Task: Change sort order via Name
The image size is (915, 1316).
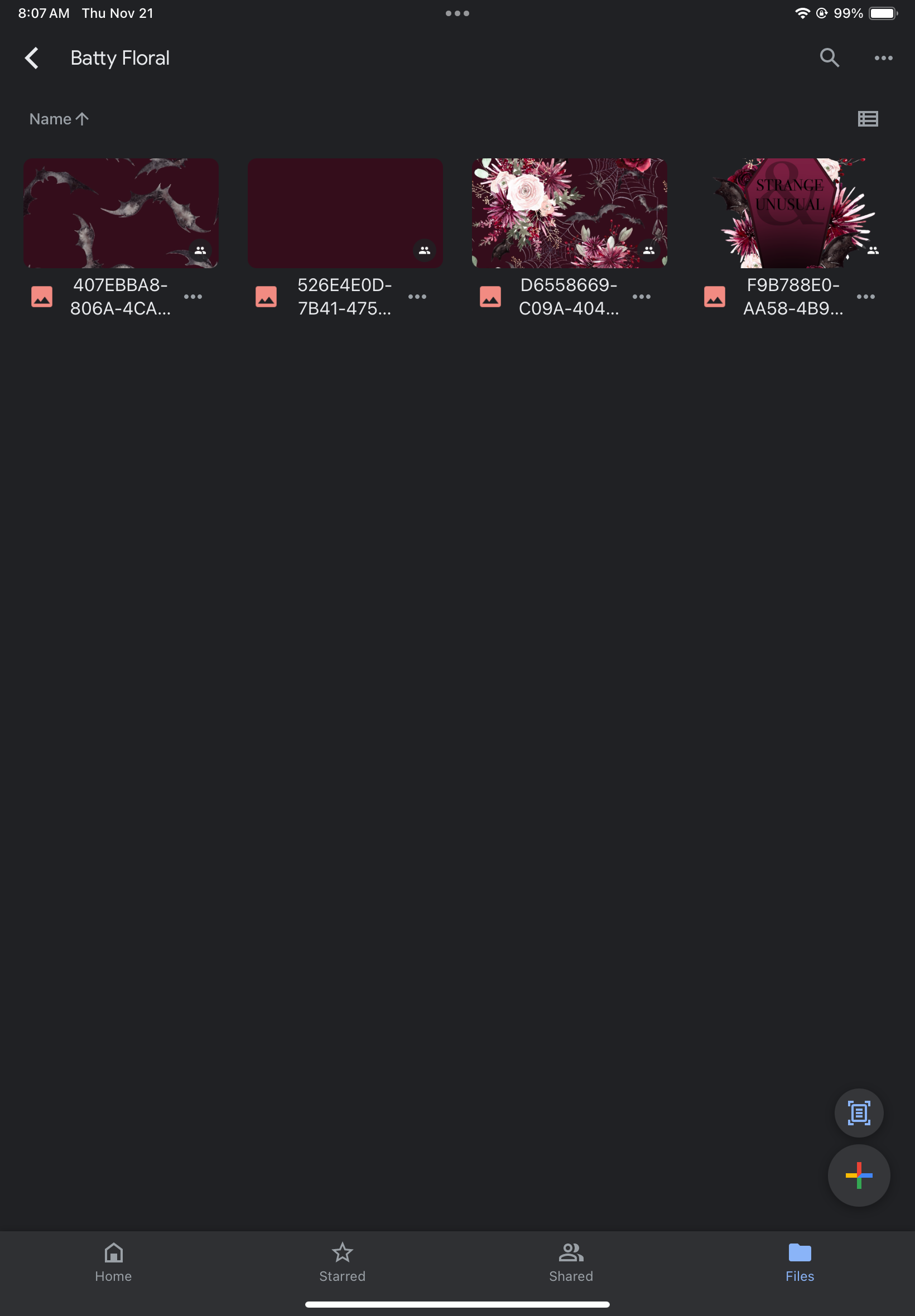Action: click(59, 119)
